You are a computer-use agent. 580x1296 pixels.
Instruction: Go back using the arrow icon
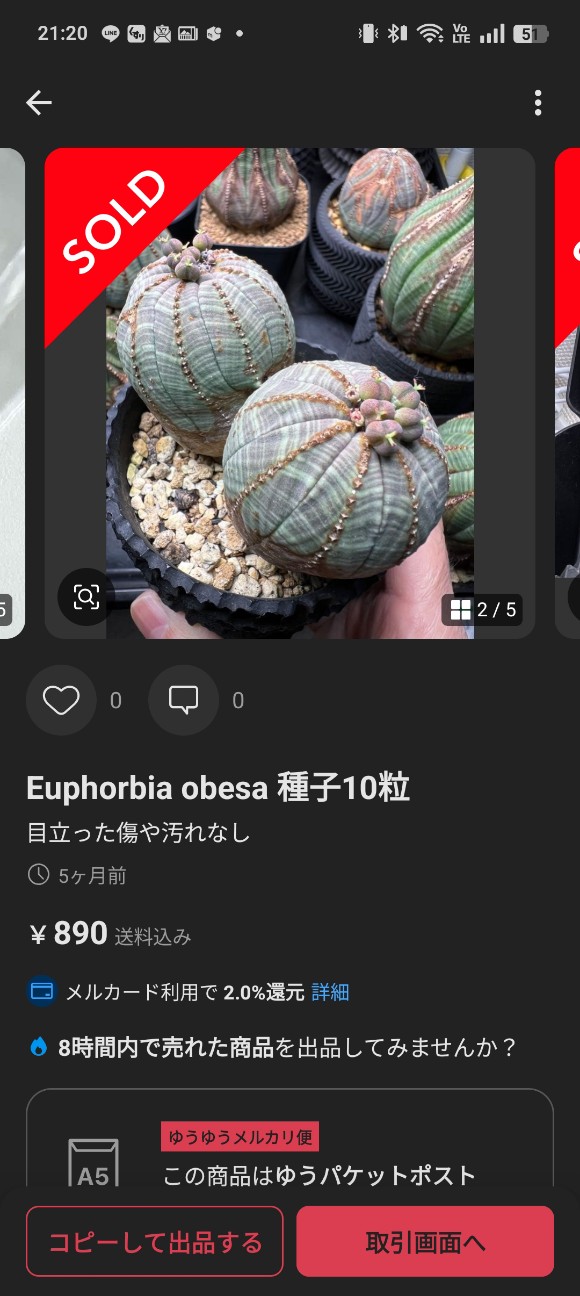pos(39,102)
